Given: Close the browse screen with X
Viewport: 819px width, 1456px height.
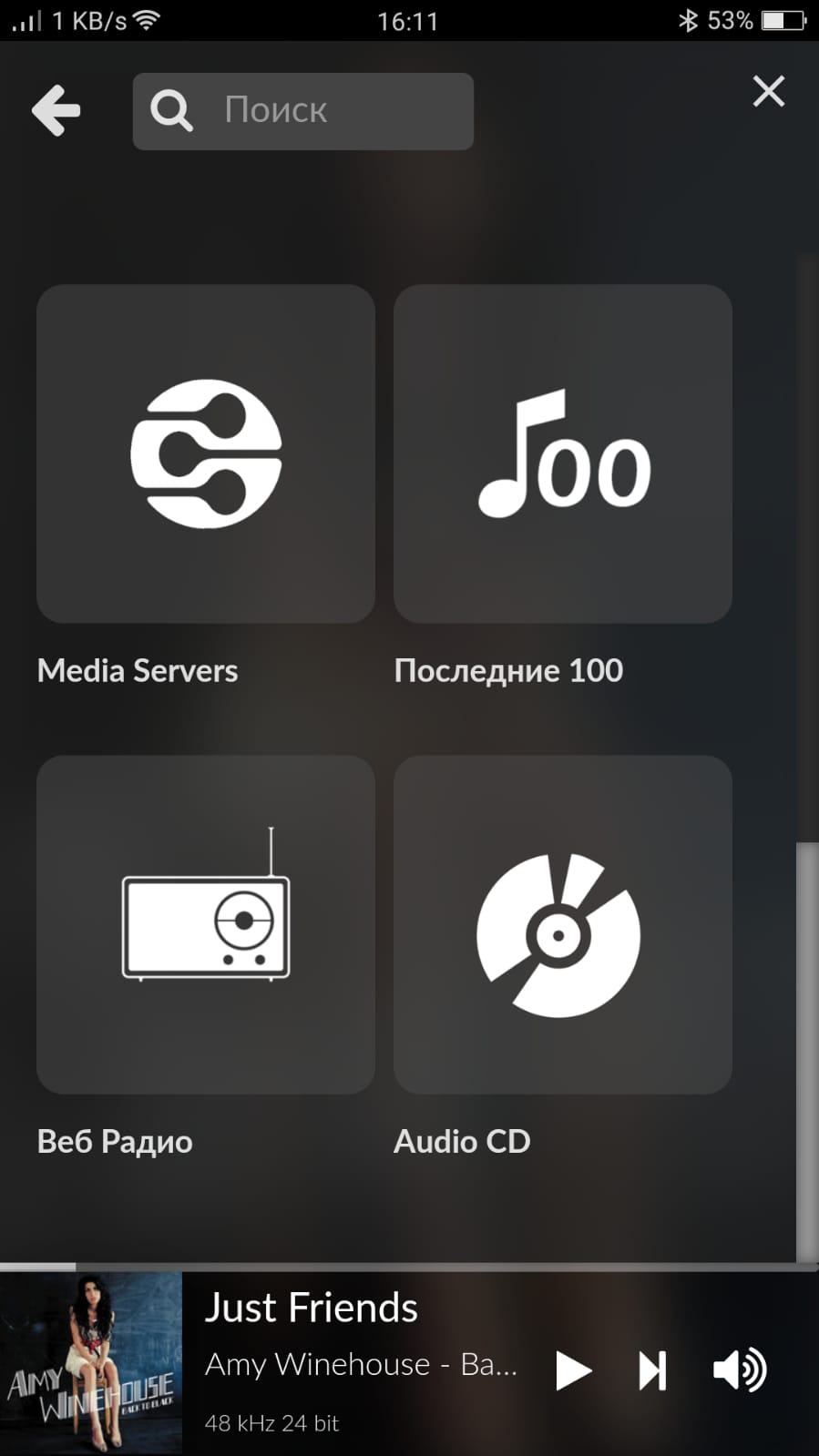Looking at the screenshot, I should 768,91.
